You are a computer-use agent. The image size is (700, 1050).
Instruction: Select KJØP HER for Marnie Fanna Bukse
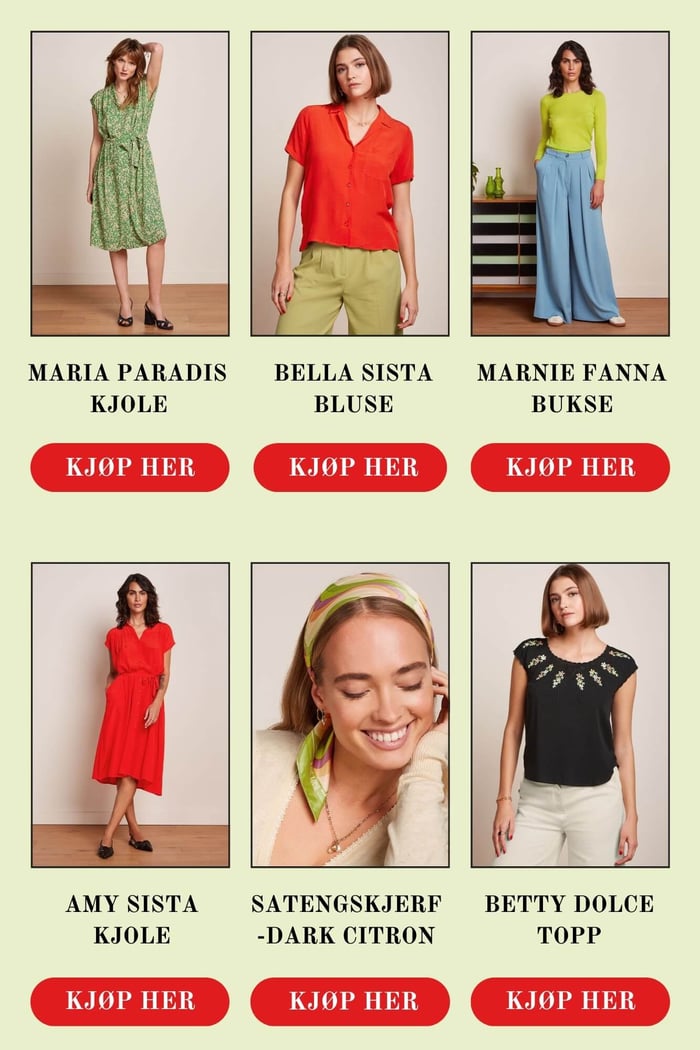(570, 467)
